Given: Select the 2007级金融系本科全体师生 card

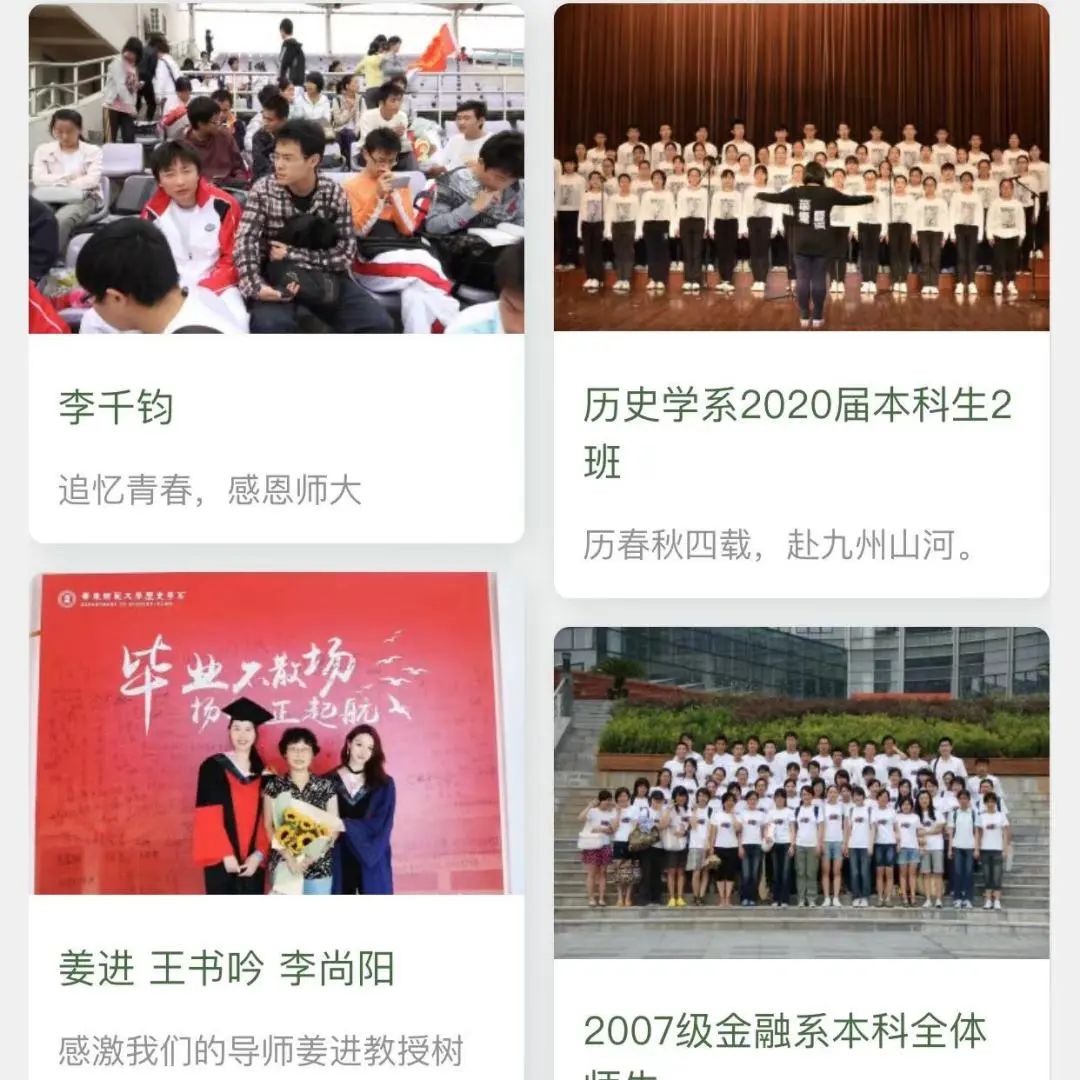Looking at the screenshot, I should tap(785, 1032).
